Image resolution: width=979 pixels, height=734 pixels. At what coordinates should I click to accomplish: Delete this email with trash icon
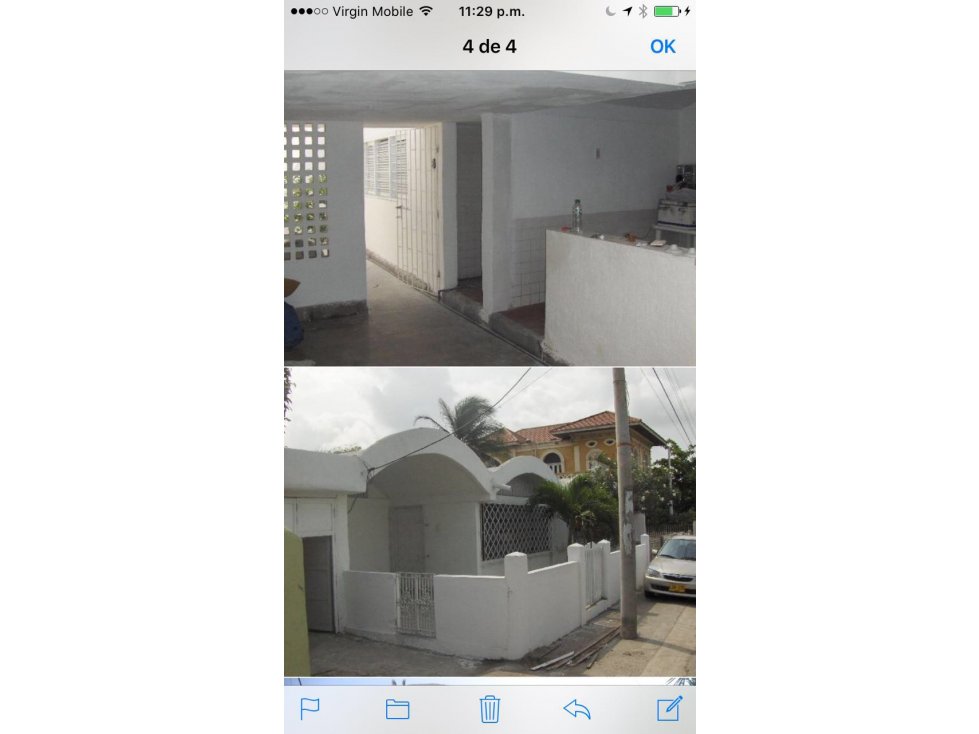click(x=489, y=709)
